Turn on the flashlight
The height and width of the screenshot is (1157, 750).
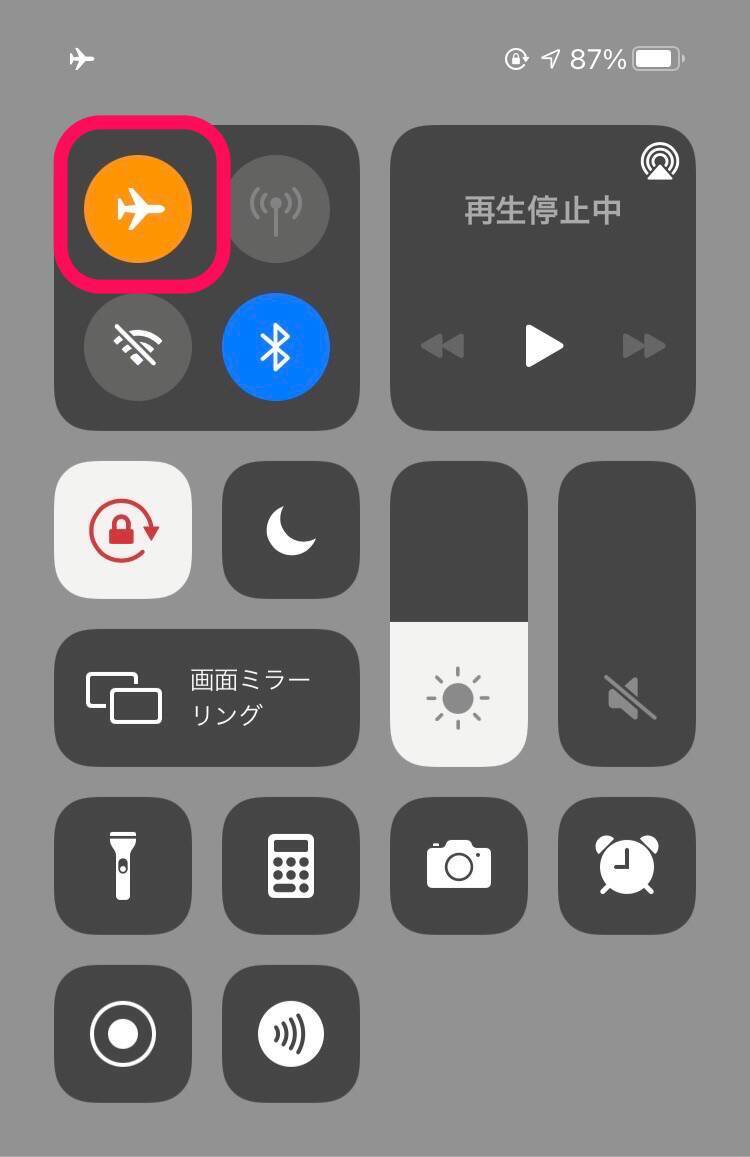pos(123,865)
